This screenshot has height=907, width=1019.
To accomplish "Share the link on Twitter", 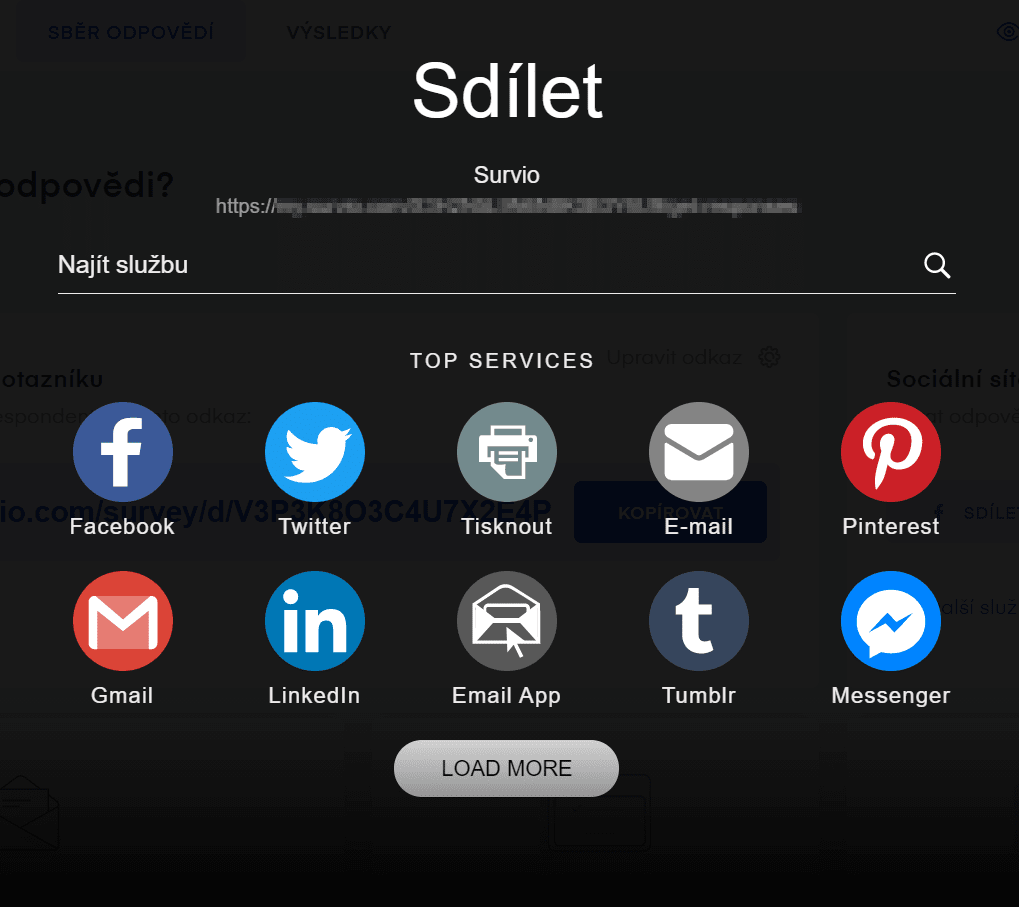I will point(315,452).
